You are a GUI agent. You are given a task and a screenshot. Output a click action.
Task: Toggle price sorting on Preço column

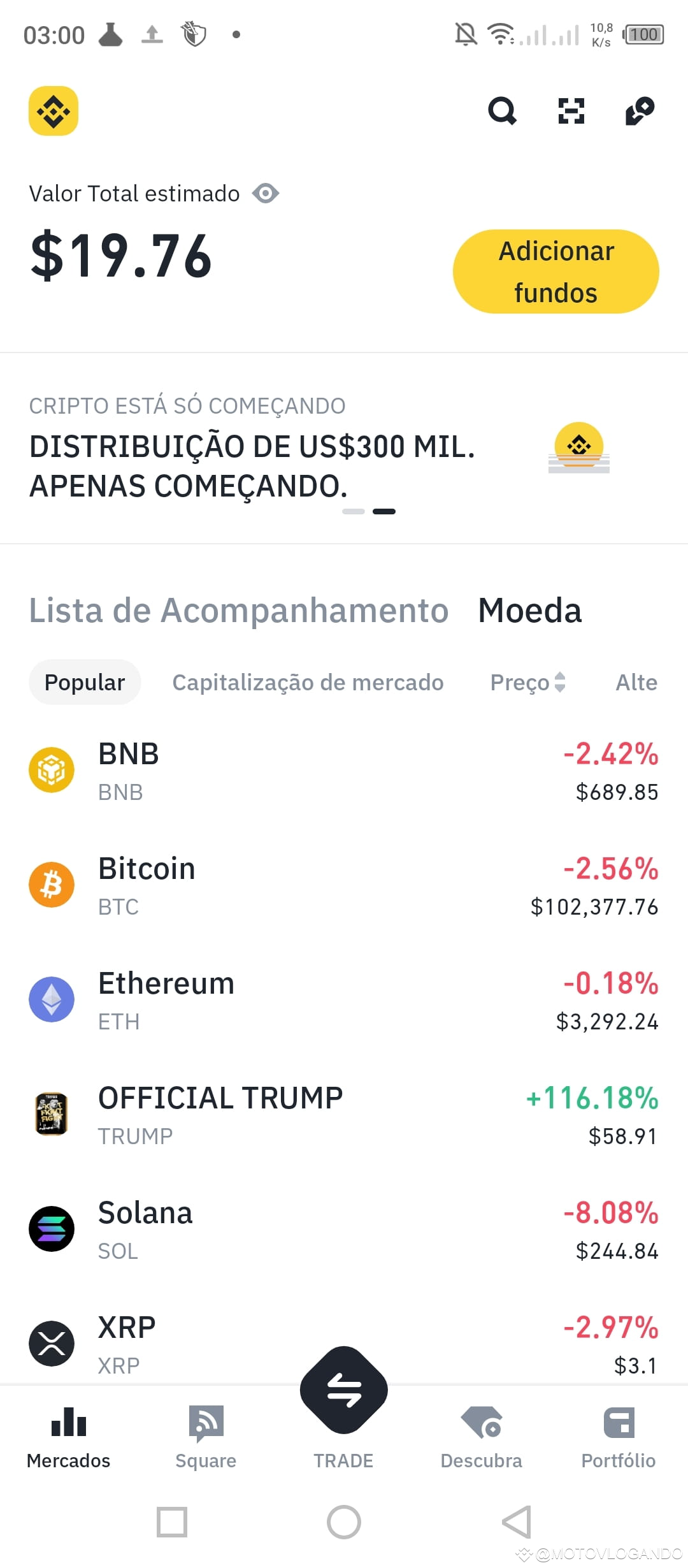tap(527, 682)
